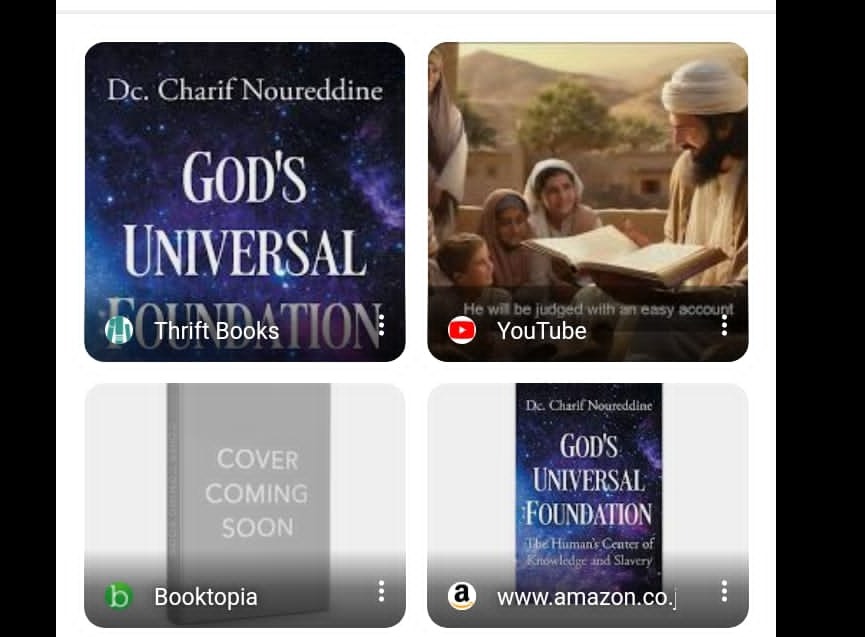865x637 pixels.
Task: Open the YouTube image result
Action: click(x=587, y=190)
